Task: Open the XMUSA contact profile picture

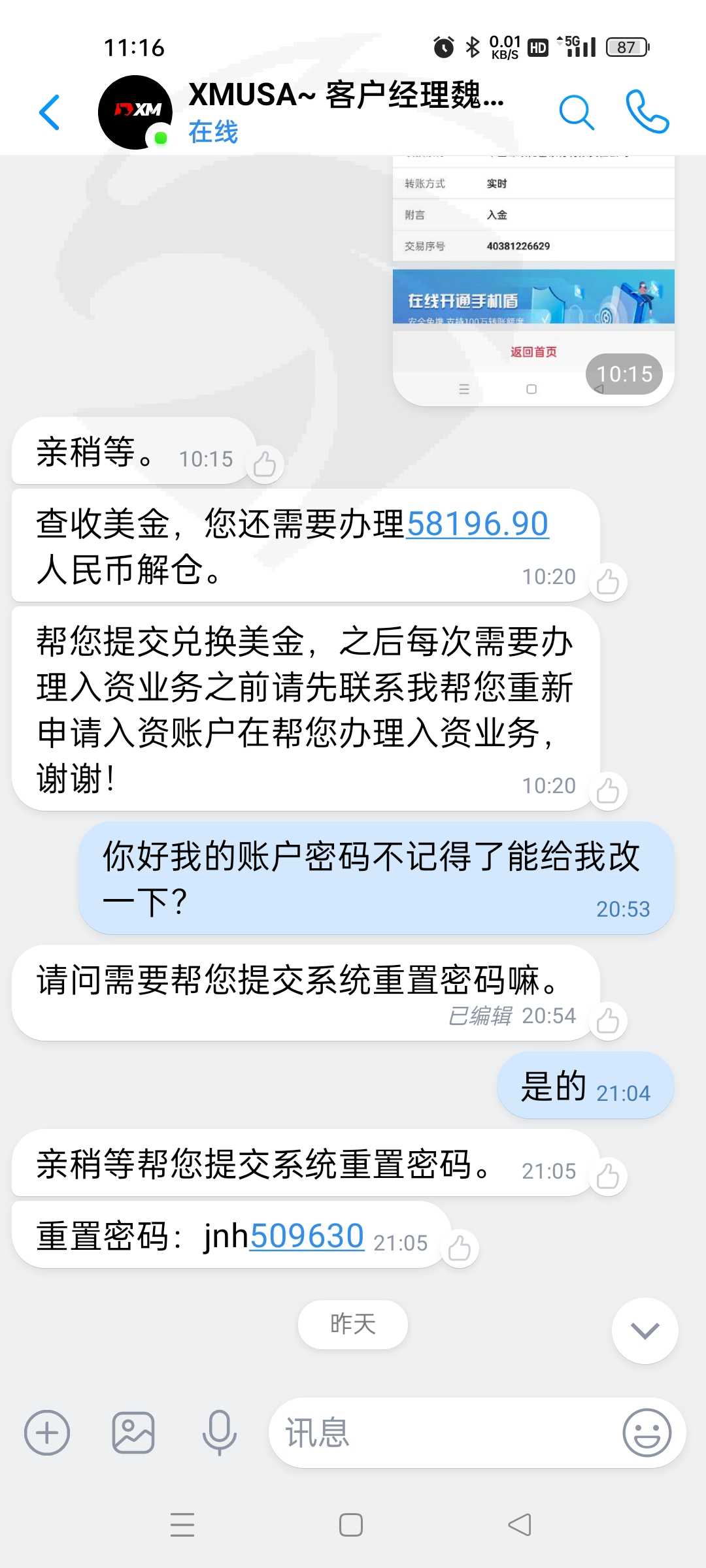Action: click(135, 112)
